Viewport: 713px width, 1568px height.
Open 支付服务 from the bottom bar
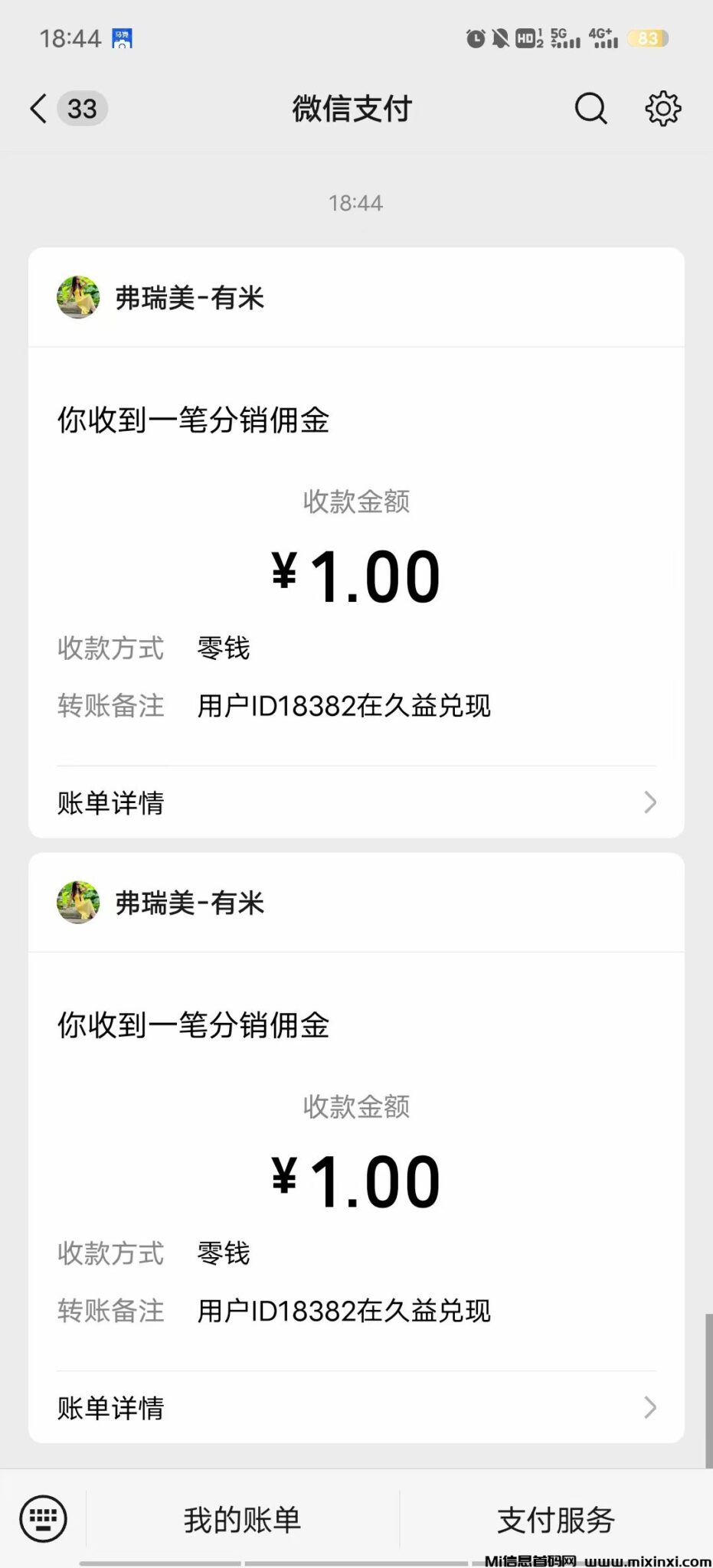[x=557, y=1520]
